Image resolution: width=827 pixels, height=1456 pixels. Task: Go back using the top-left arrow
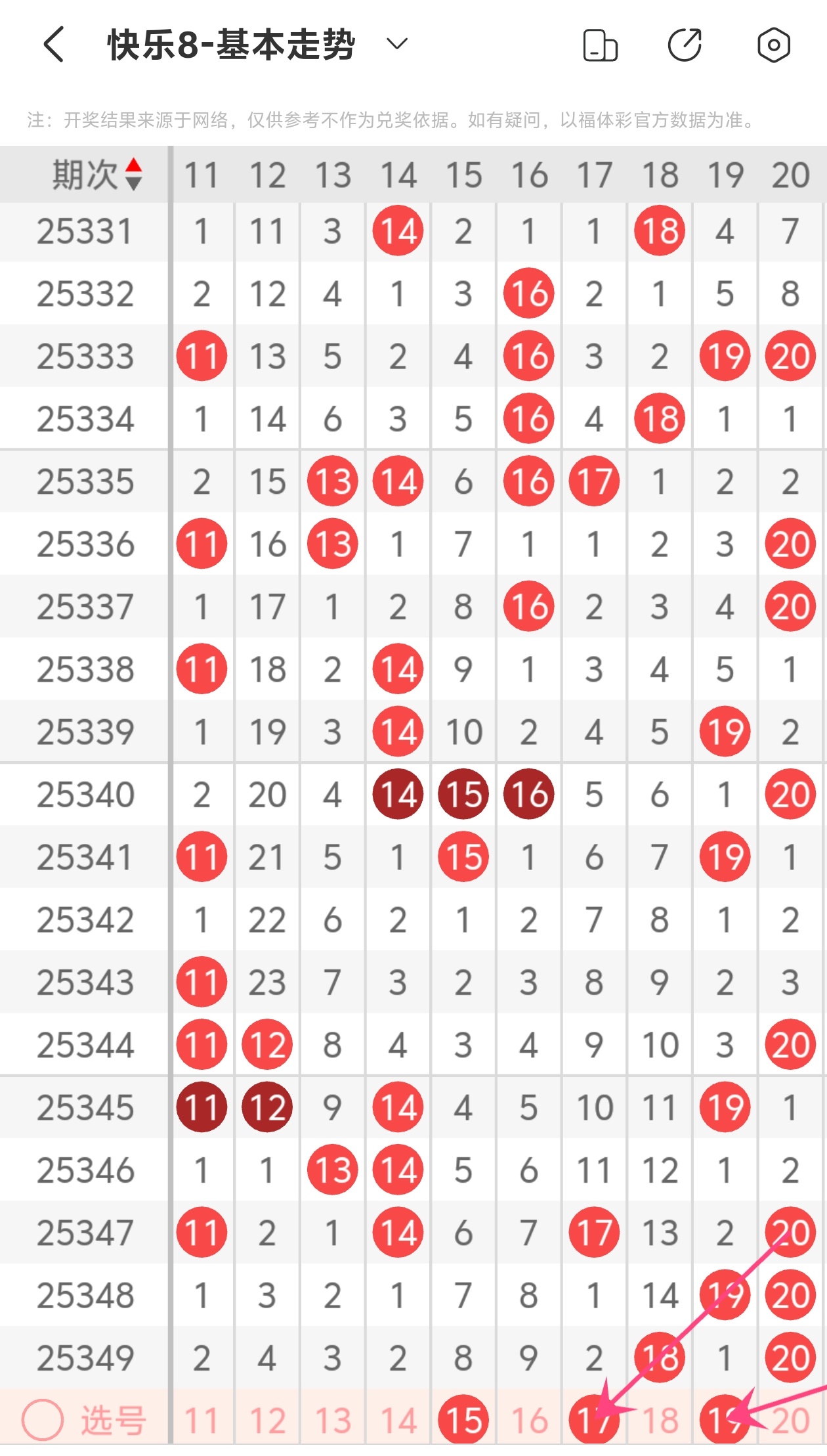(x=54, y=45)
